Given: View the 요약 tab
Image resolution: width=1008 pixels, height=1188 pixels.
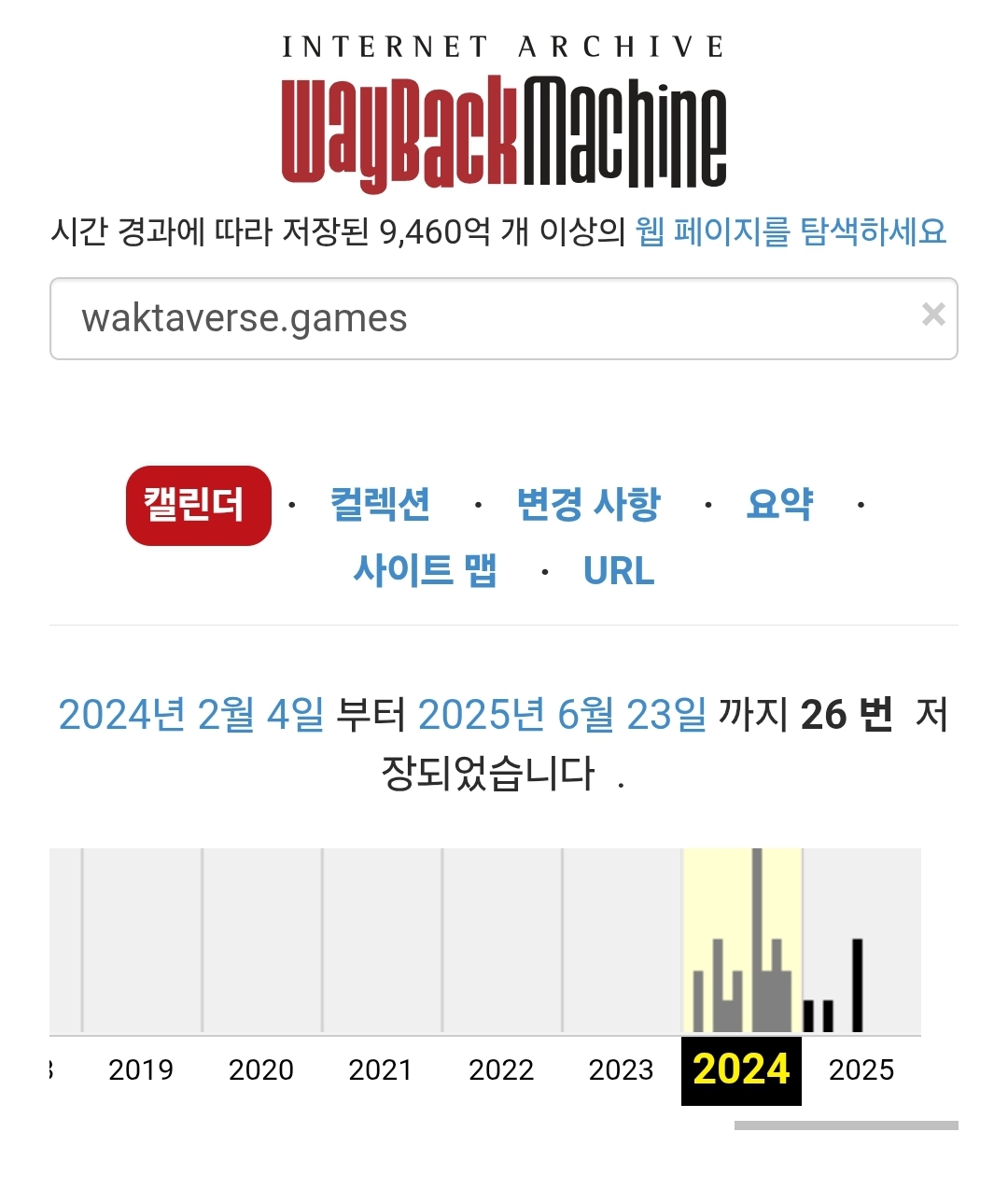Looking at the screenshot, I should (779, 505).
